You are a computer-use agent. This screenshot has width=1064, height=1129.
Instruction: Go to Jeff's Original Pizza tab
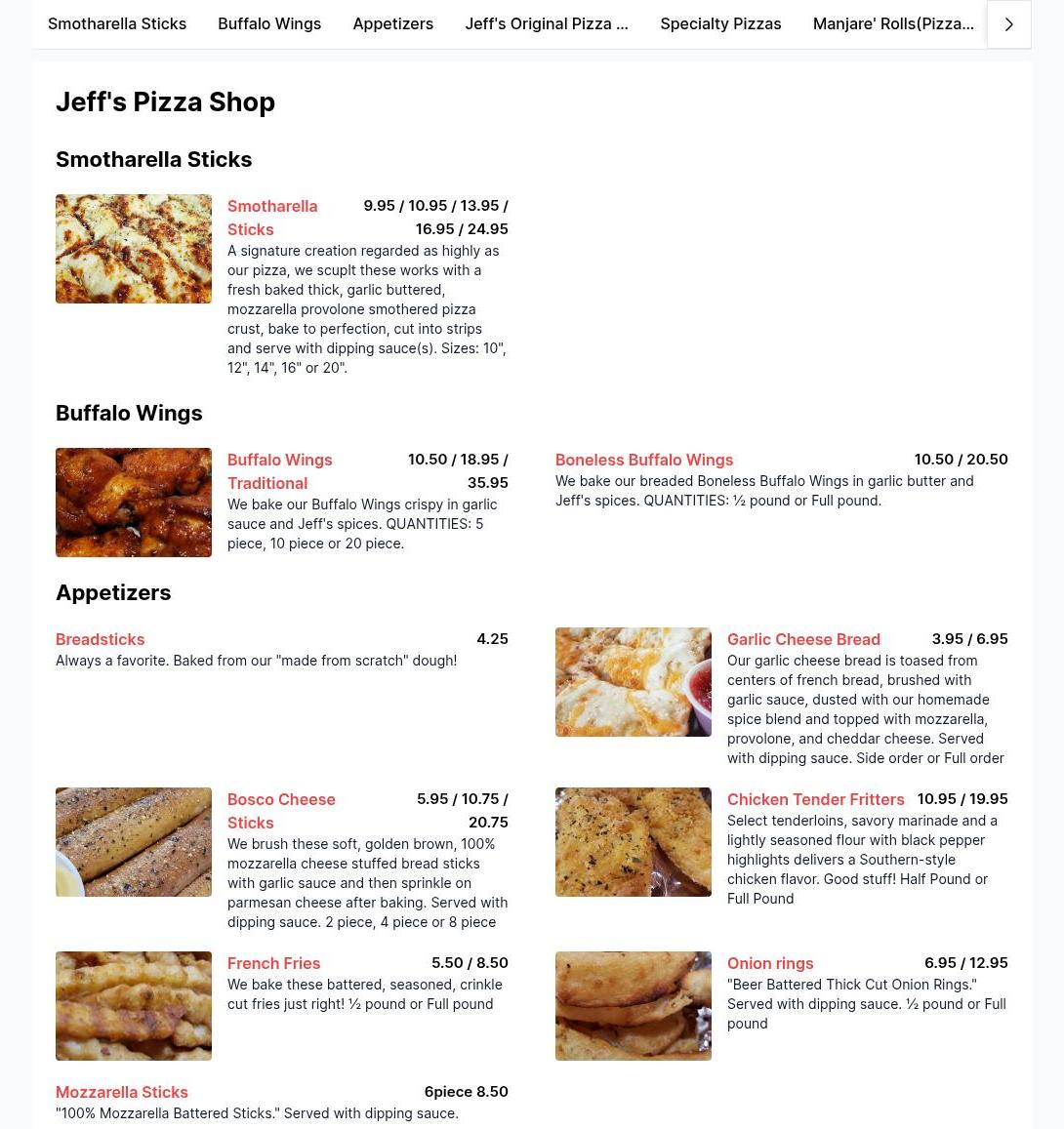[x=546, y=23]
